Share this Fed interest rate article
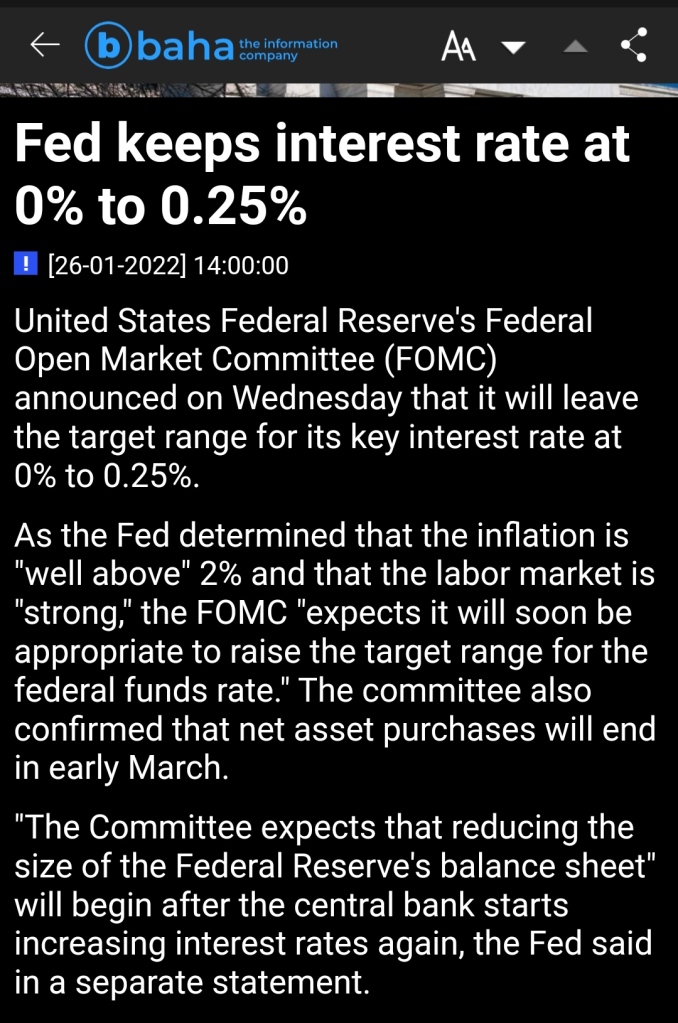Image resolution: width=678 pixels, height=1023 pixels. tap(634, 45)
